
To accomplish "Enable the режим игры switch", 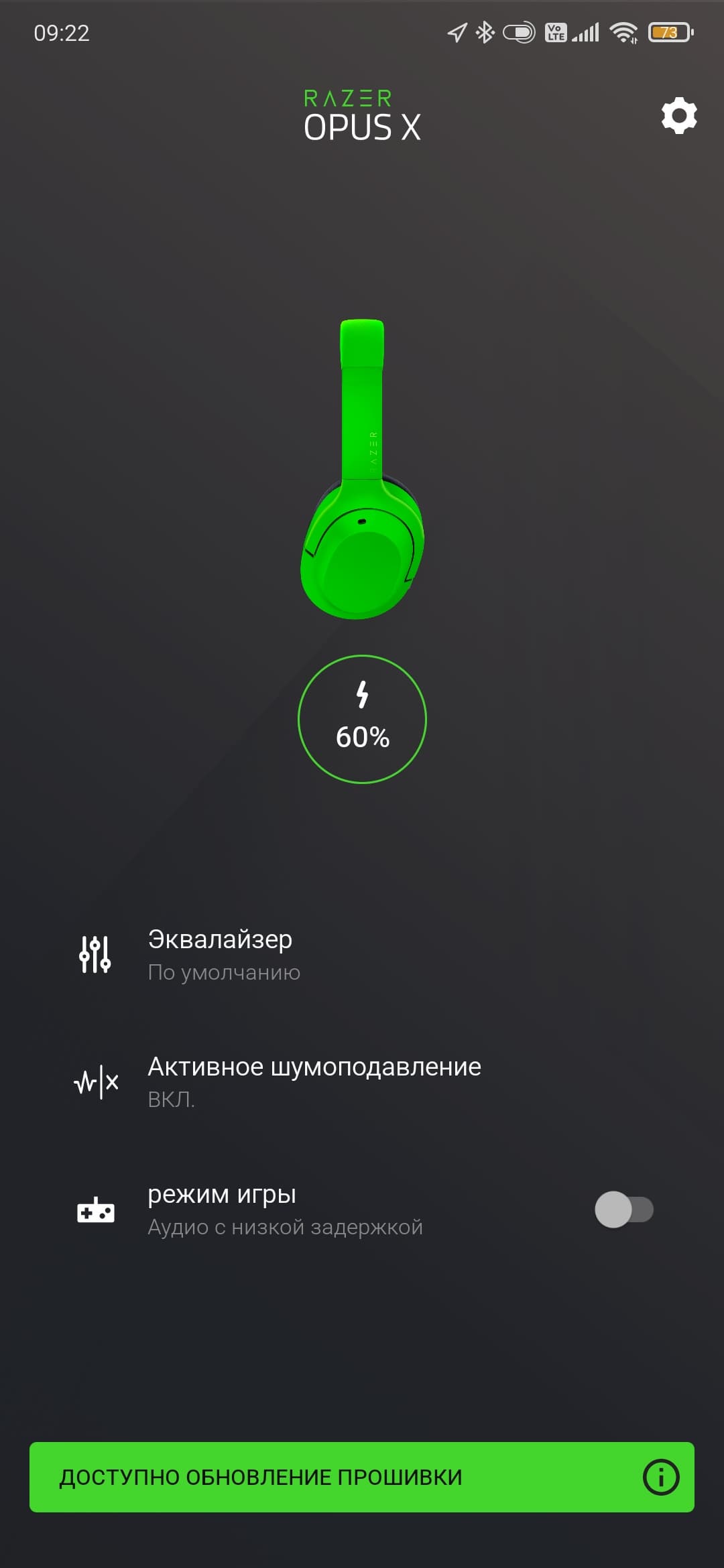I will [623, 1209].
